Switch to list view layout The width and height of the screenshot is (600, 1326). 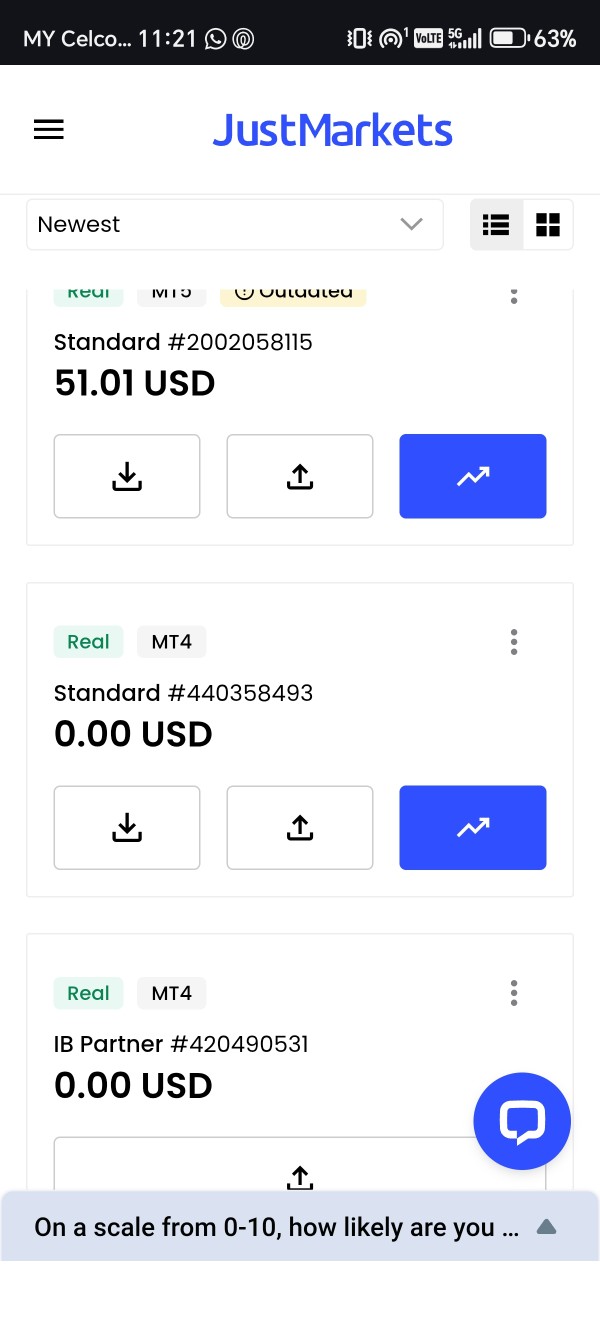point(496,224)
